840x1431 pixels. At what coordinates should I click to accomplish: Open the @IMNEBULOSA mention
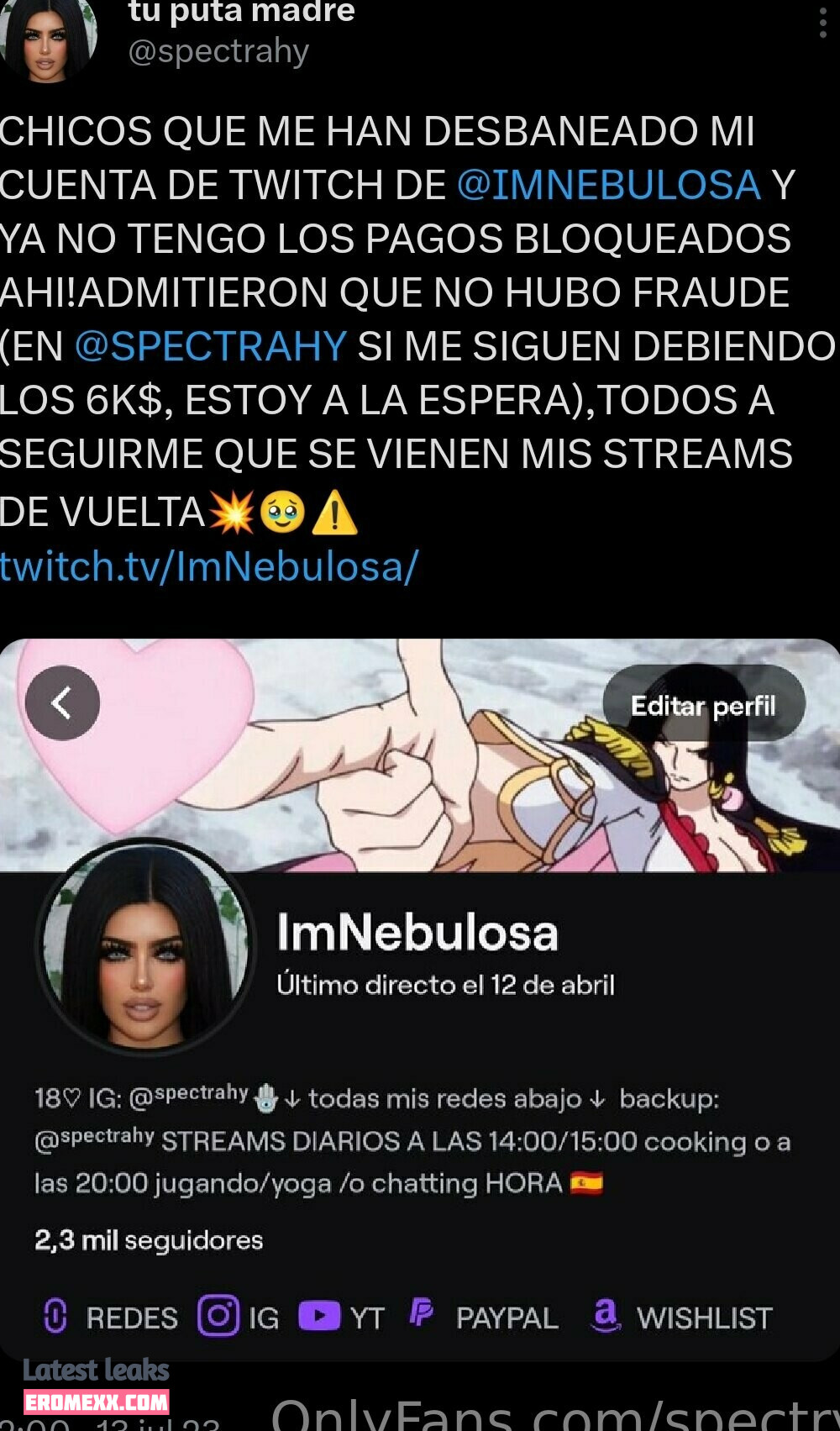[x=609, y=185]
